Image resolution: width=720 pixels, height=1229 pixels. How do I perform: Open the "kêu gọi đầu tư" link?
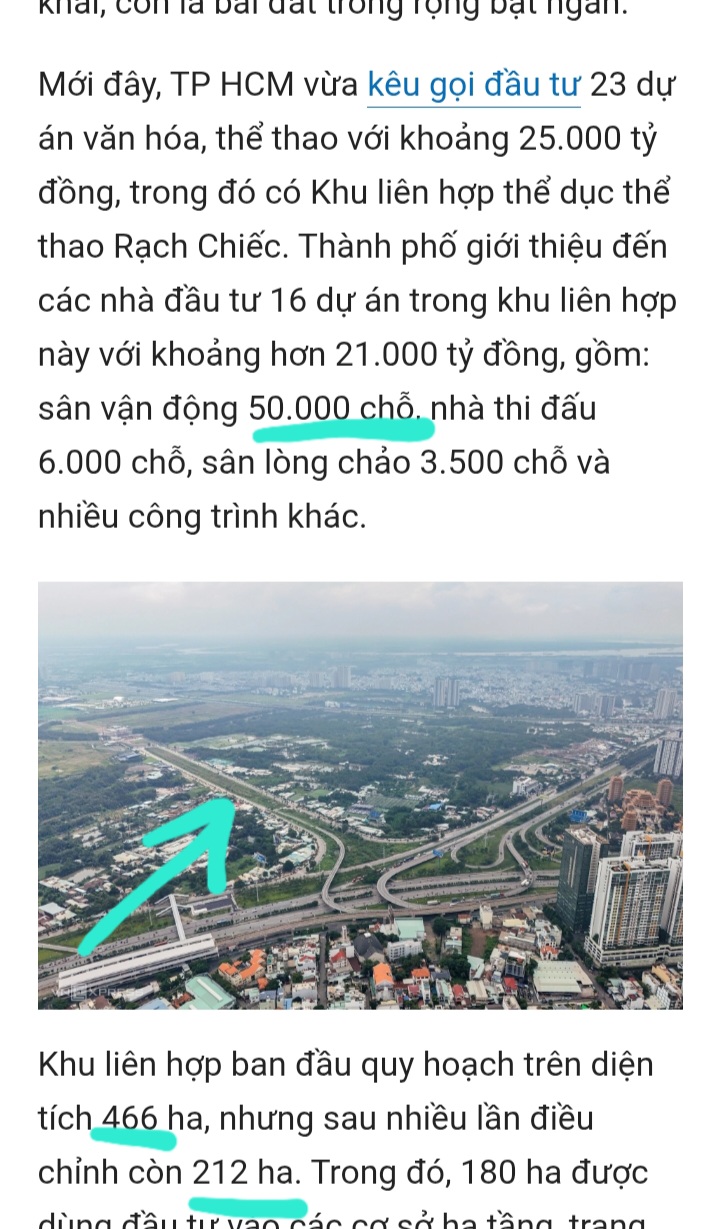(473, 86)
